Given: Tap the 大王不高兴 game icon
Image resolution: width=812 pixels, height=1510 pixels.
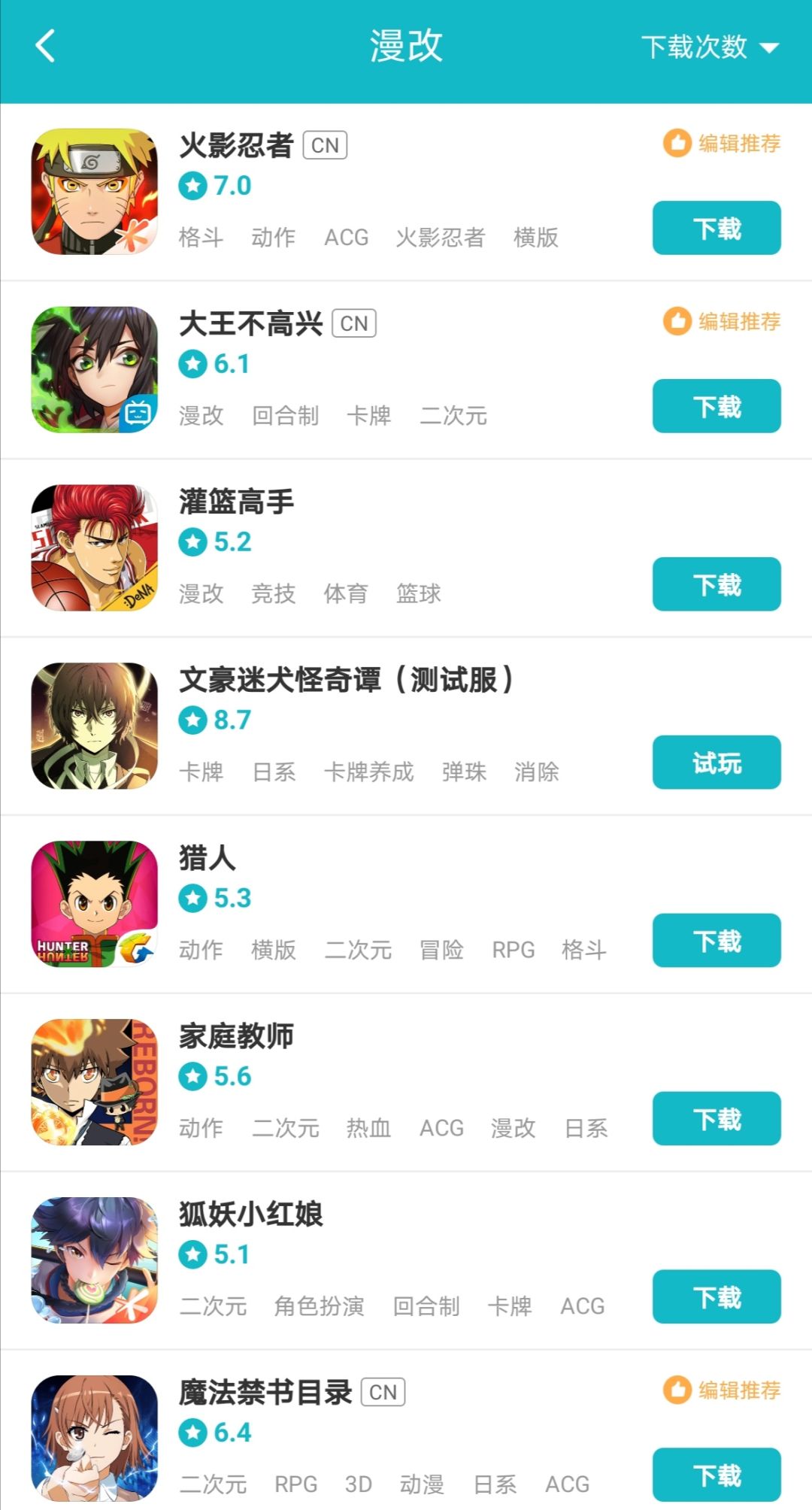Looking at the screenshot, I should (94, 368).
